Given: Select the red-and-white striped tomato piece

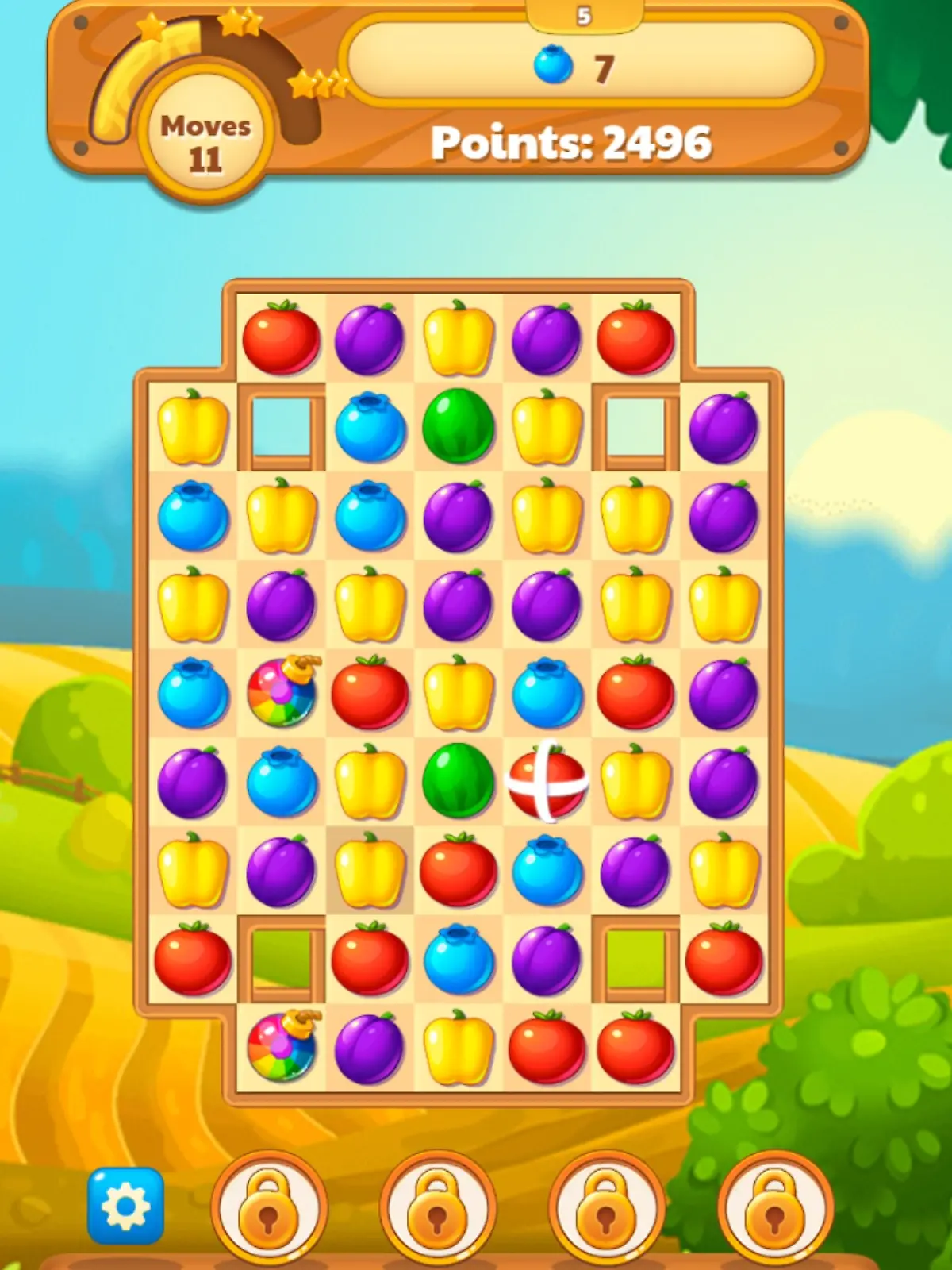Looking at the screenshot, I should click(547, 782).
